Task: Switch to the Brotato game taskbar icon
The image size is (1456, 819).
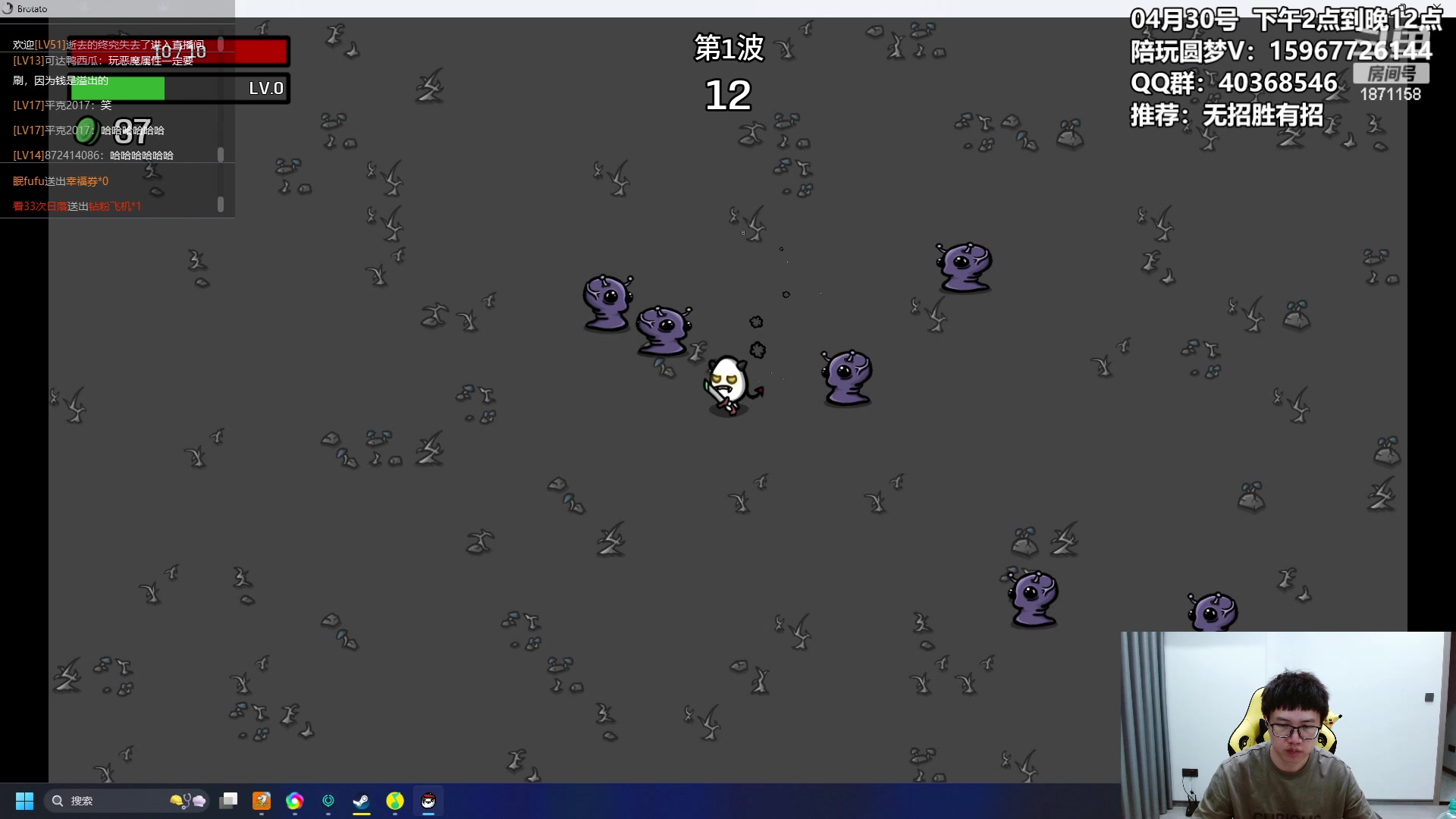Action: point(428,801)
